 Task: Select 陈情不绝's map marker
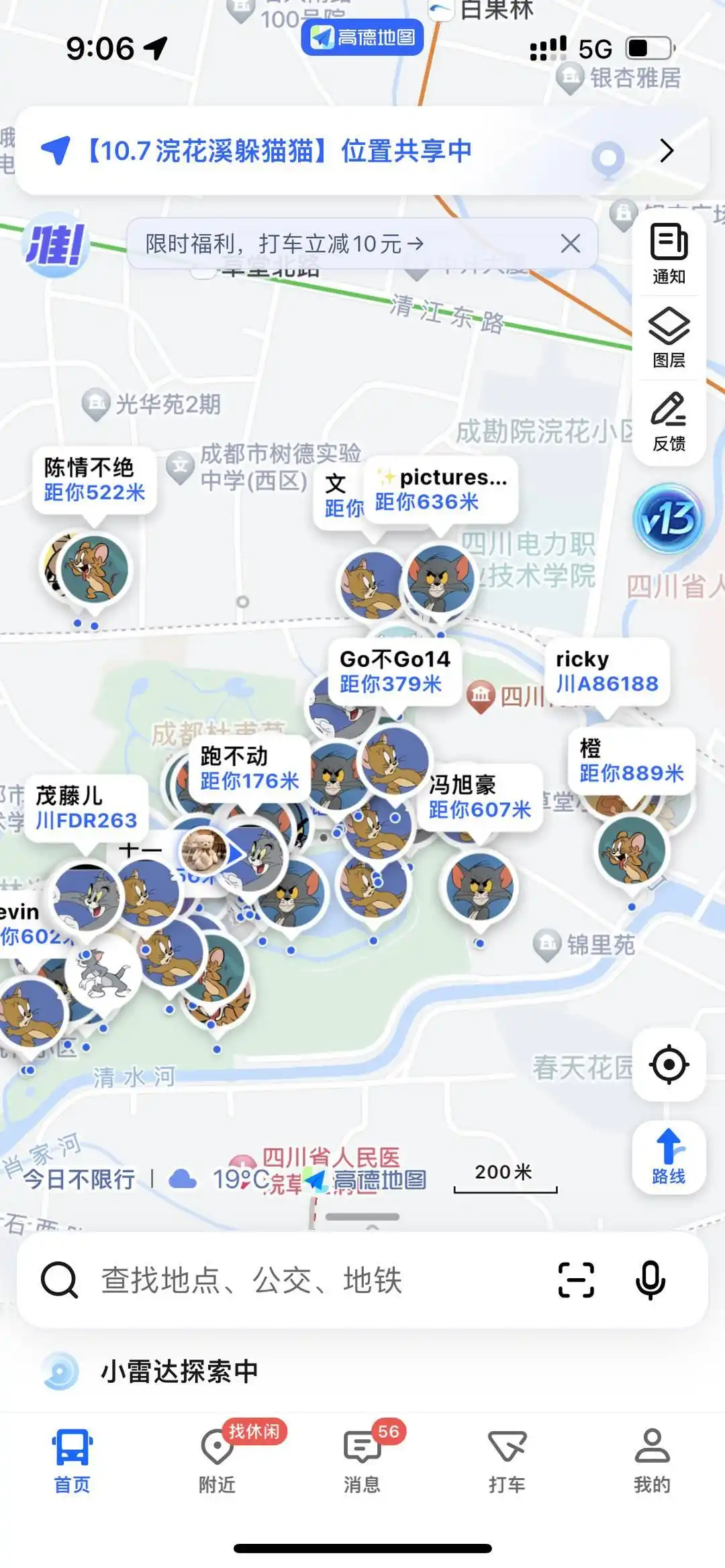pyautogui.click(x=94, y=569)
